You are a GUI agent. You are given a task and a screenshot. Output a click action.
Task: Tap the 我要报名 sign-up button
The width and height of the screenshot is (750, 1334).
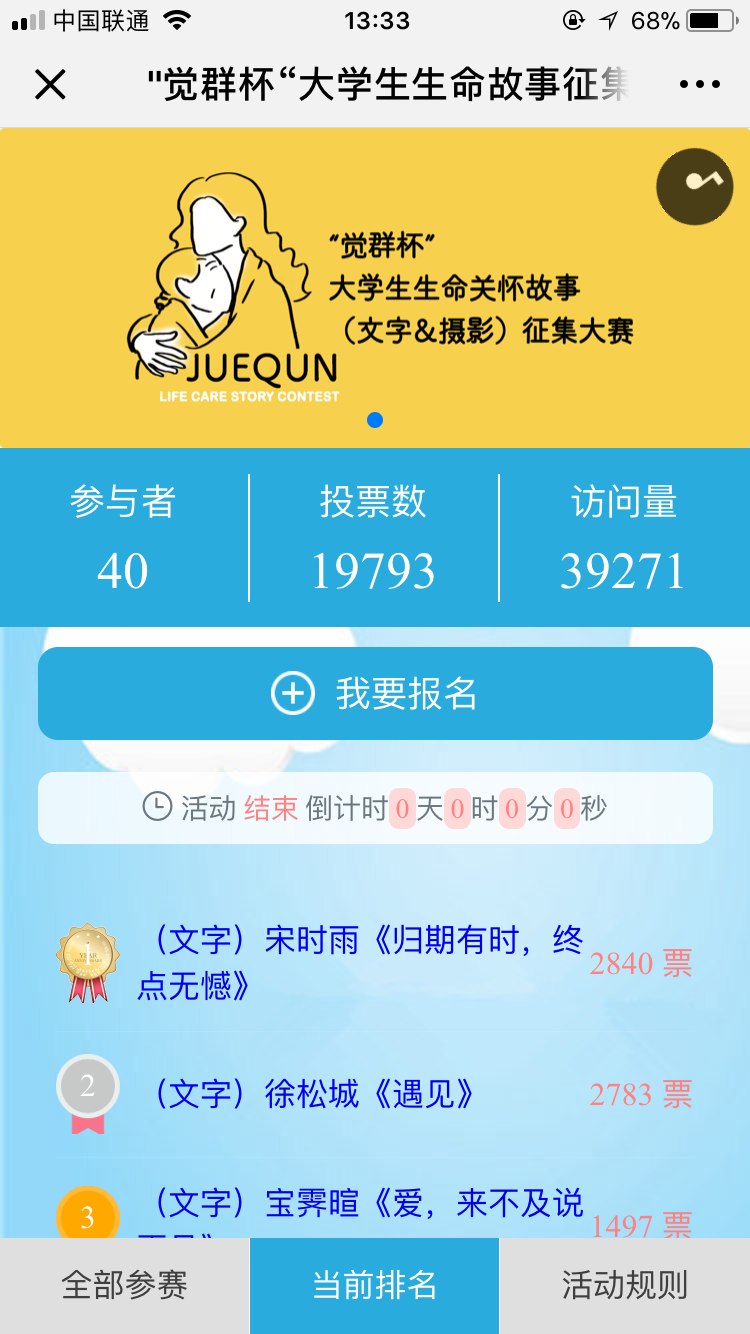tap(375, 693)
